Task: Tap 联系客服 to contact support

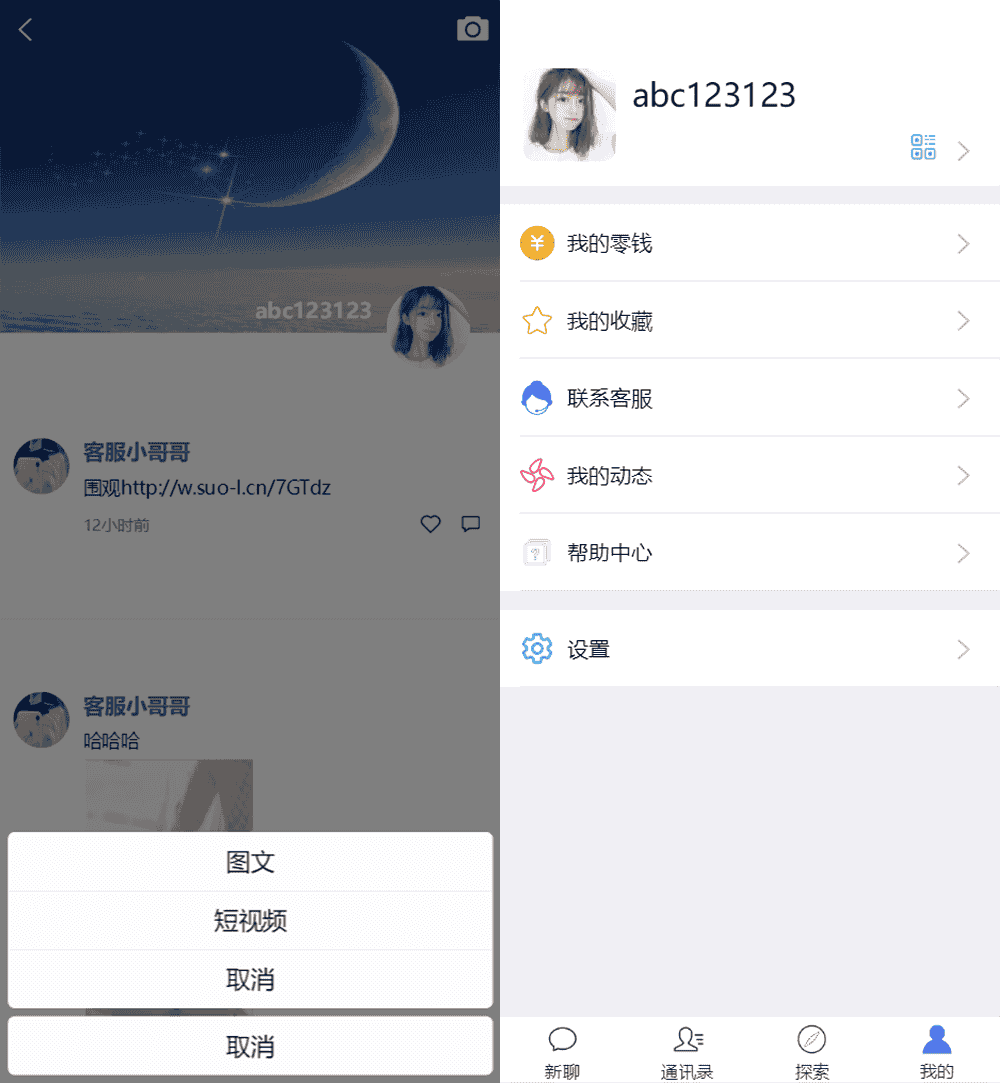Action: coord(750,399)
